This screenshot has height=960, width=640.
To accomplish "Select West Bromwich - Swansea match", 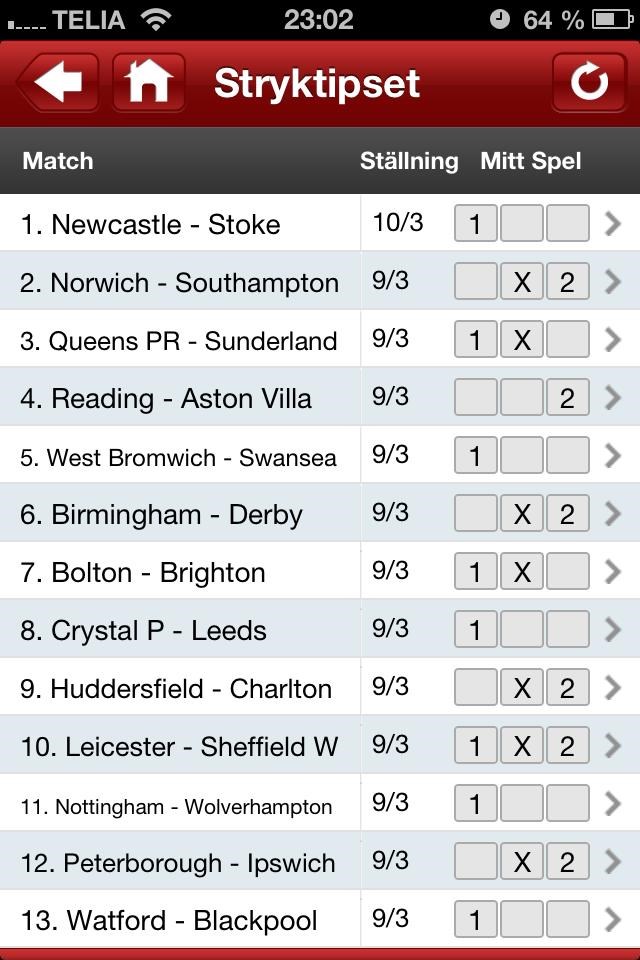I will point(179,457).
